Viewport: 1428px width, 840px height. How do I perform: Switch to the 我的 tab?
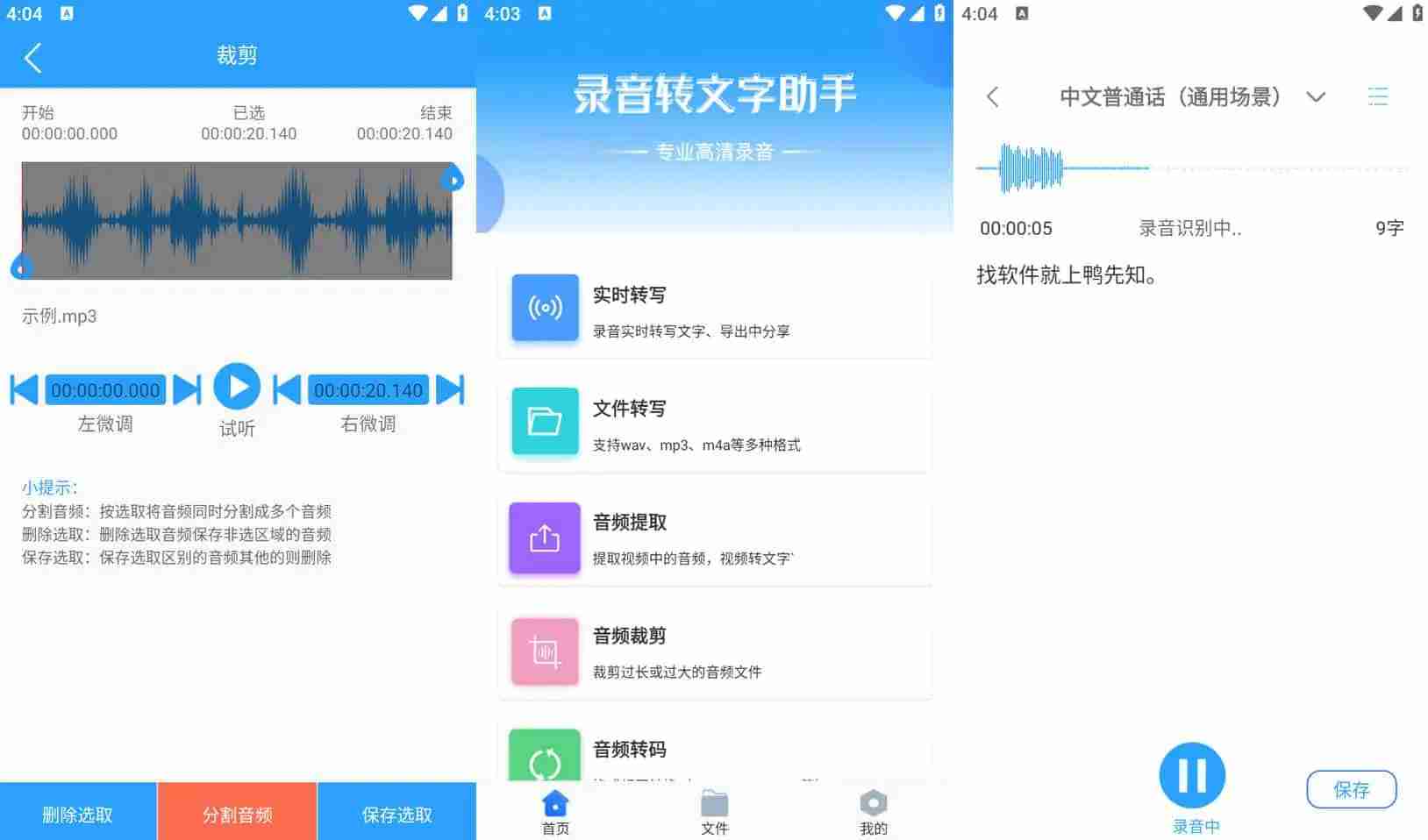(x=873, y=812)
